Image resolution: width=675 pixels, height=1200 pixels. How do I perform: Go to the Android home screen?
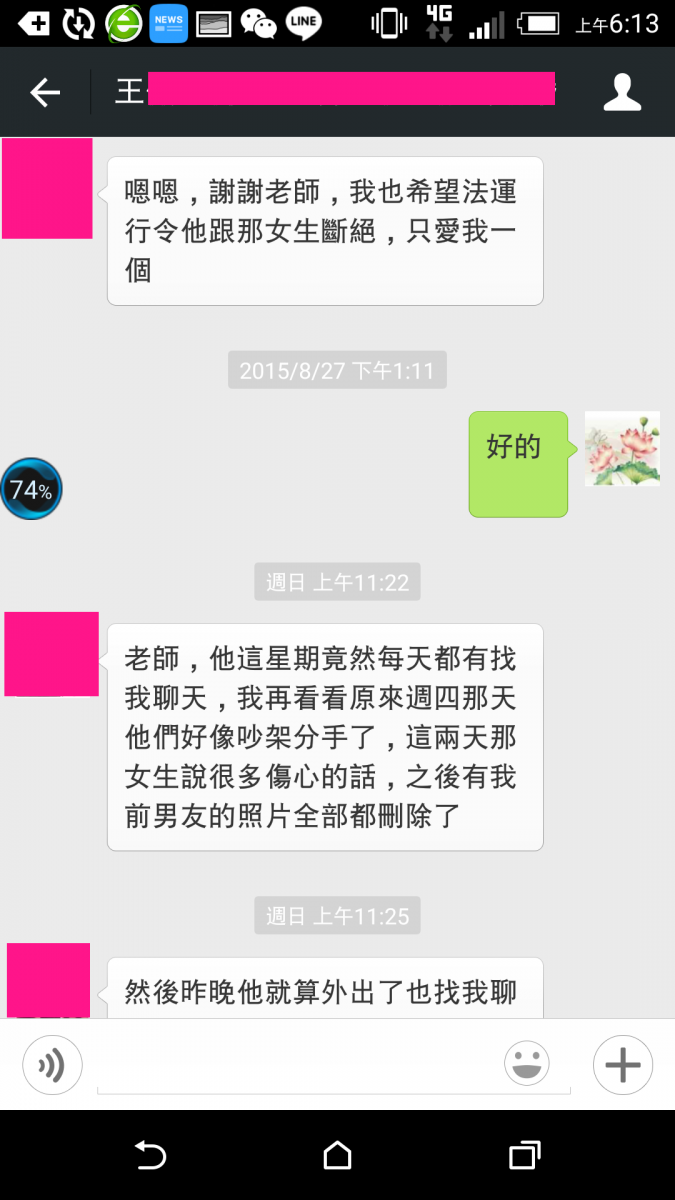(x=338, y=1156)
